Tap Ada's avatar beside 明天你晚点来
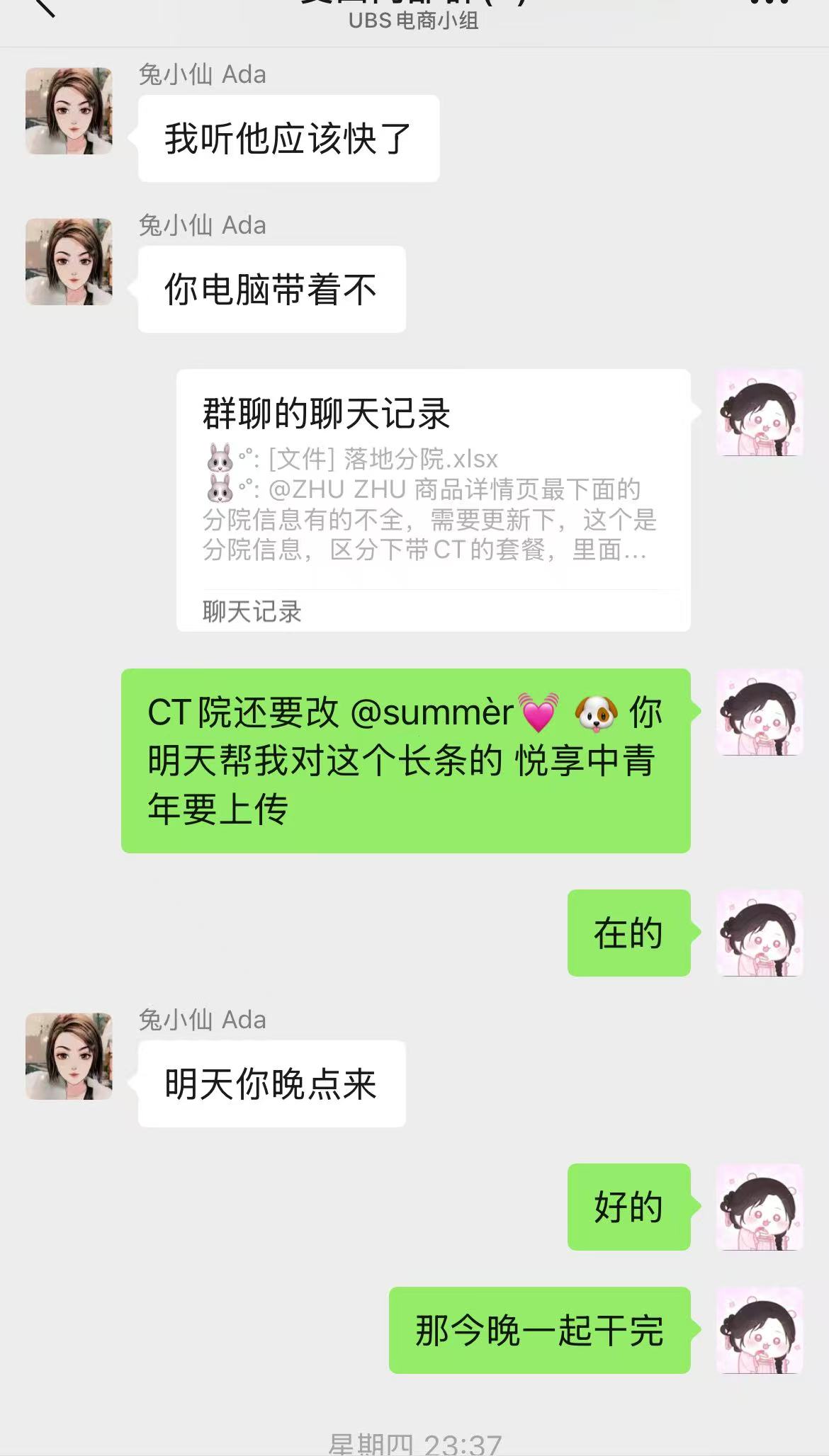 pyautogui.click(x=69, y=1056)
